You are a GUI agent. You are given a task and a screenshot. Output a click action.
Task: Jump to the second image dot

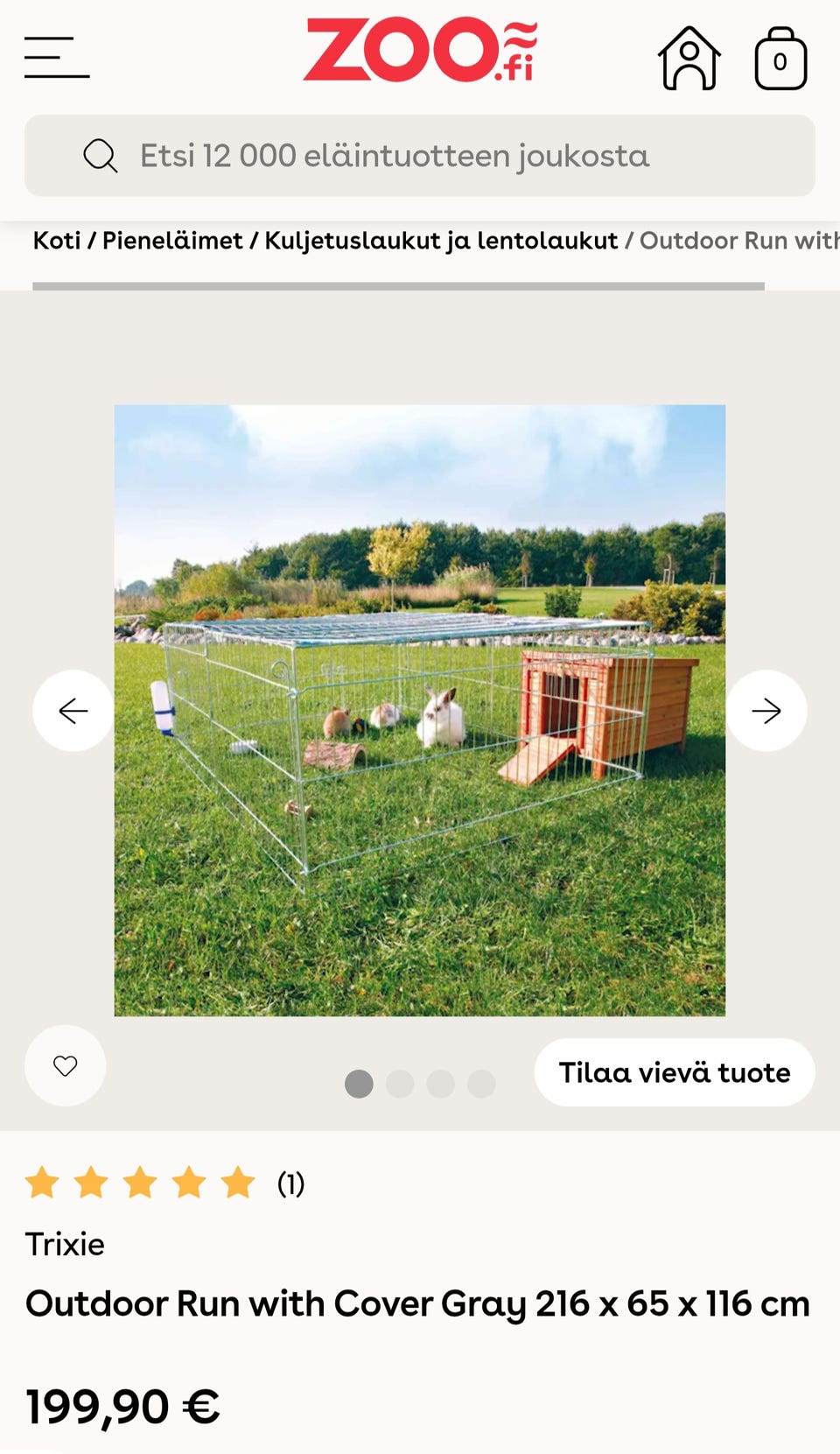(400, 1084)
